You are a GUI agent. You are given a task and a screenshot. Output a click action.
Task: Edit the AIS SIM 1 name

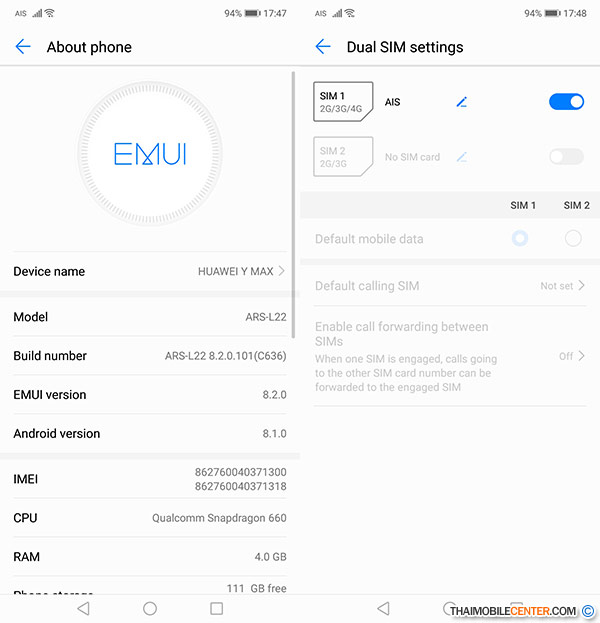pyautogui.click(x=461, y=102)
